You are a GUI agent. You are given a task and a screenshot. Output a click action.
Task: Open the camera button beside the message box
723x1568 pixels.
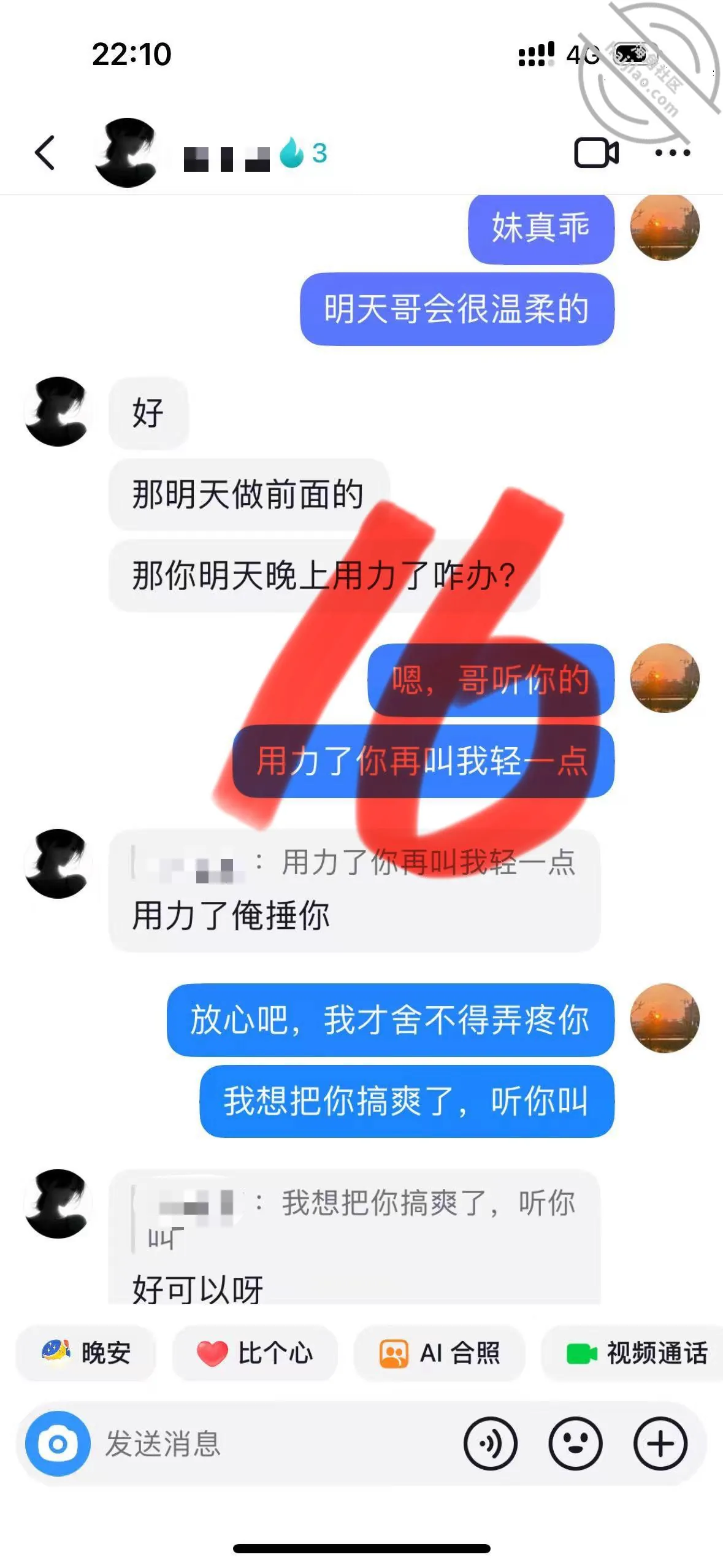click(58, 1443)
